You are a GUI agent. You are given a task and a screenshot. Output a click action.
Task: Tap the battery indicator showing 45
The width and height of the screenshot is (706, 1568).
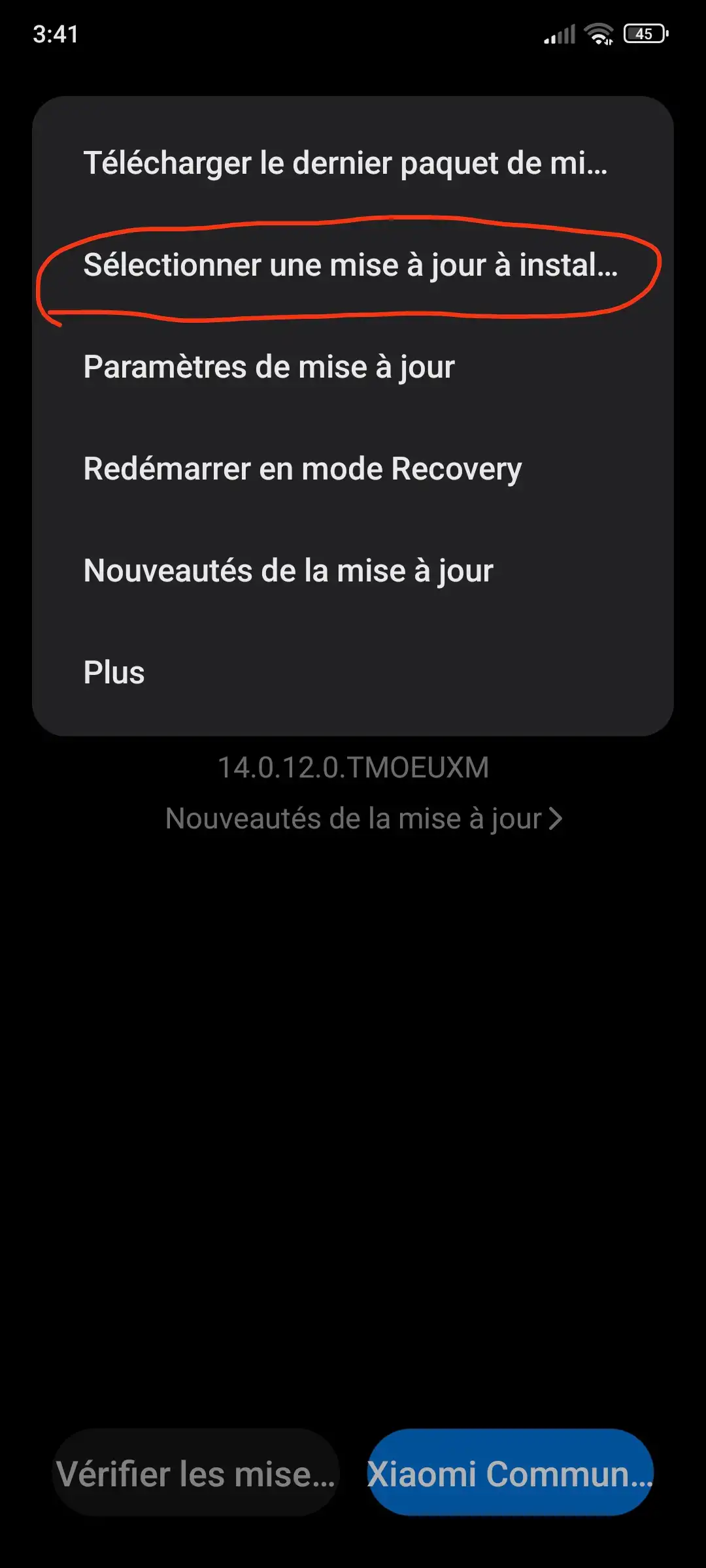[x=643, y=33]
